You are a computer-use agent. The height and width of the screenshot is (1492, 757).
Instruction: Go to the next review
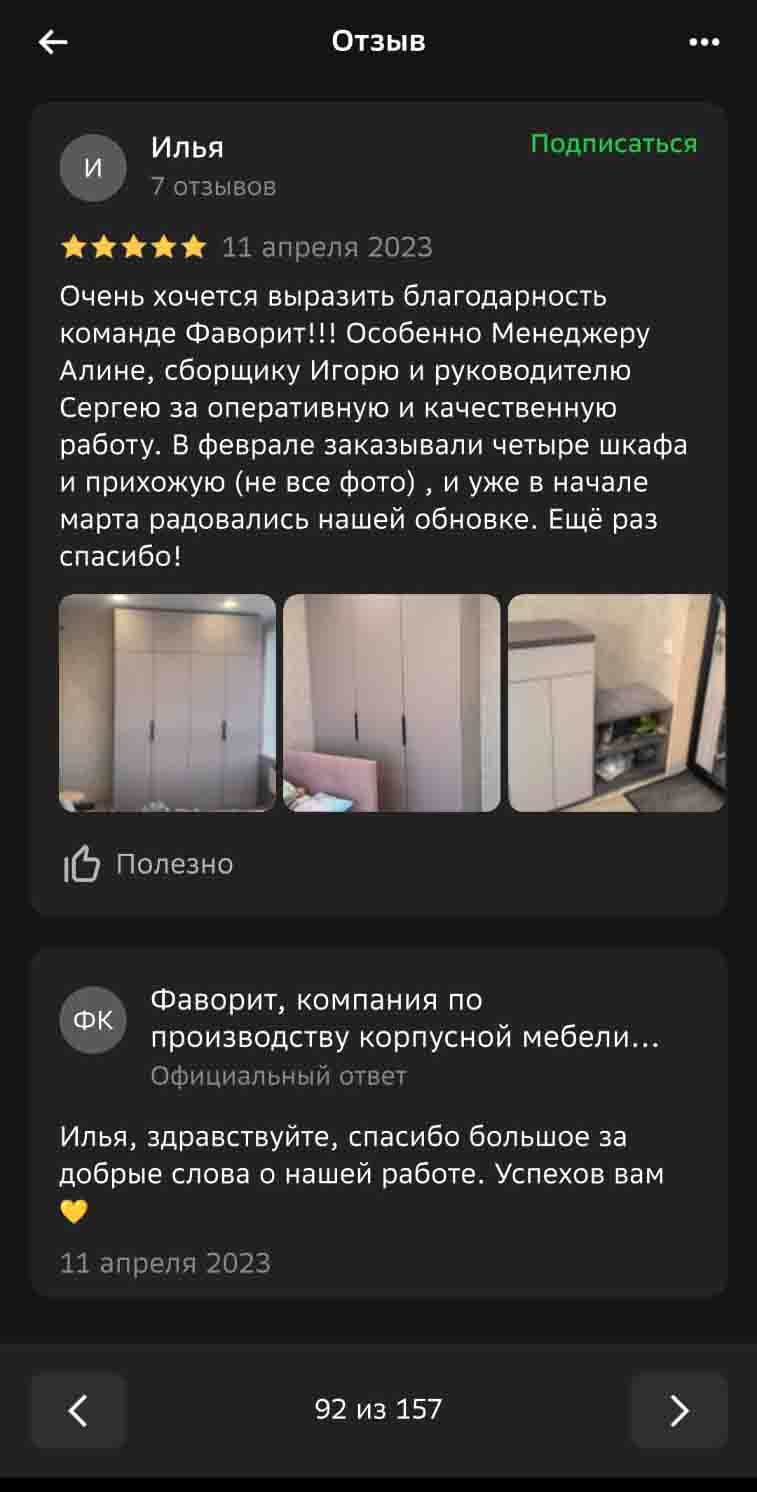[x=678, y=1410]
